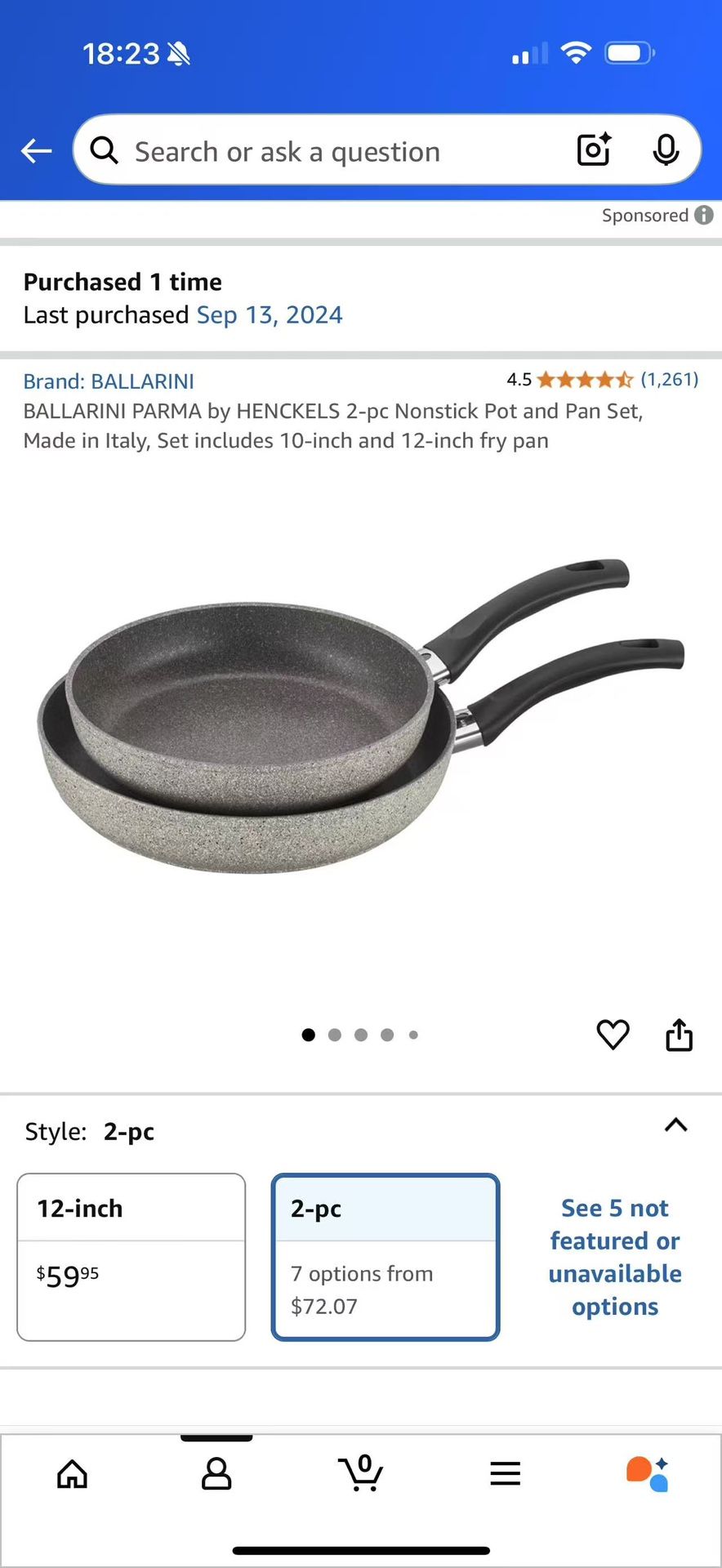Image resolution: width=722 pixels, height=1568 pixels.
Task: Add the pan set to your wishlist heart
Action: coord(613,1035)
